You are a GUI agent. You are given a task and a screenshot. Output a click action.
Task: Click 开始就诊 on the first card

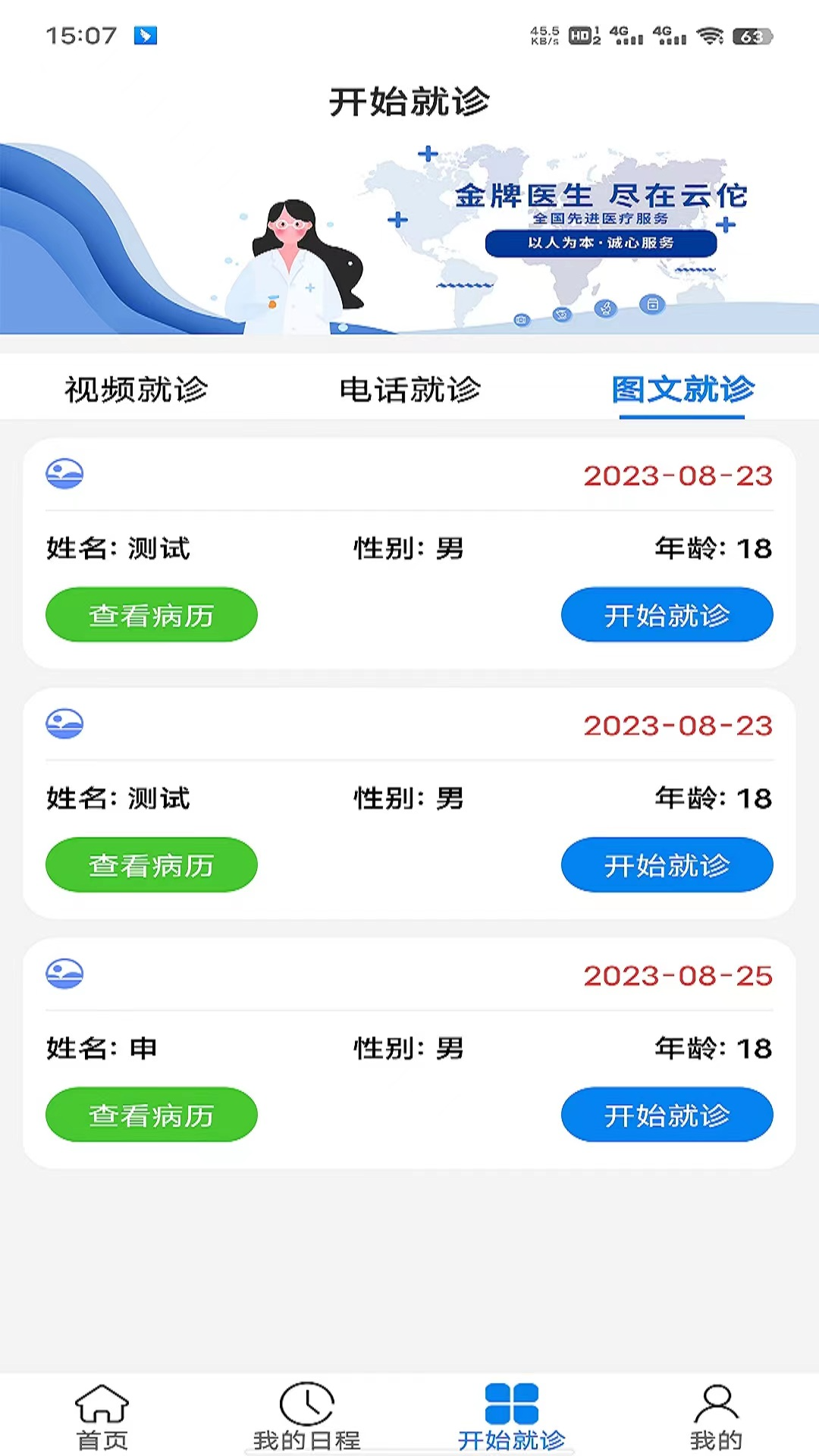(x=667, y=615)
